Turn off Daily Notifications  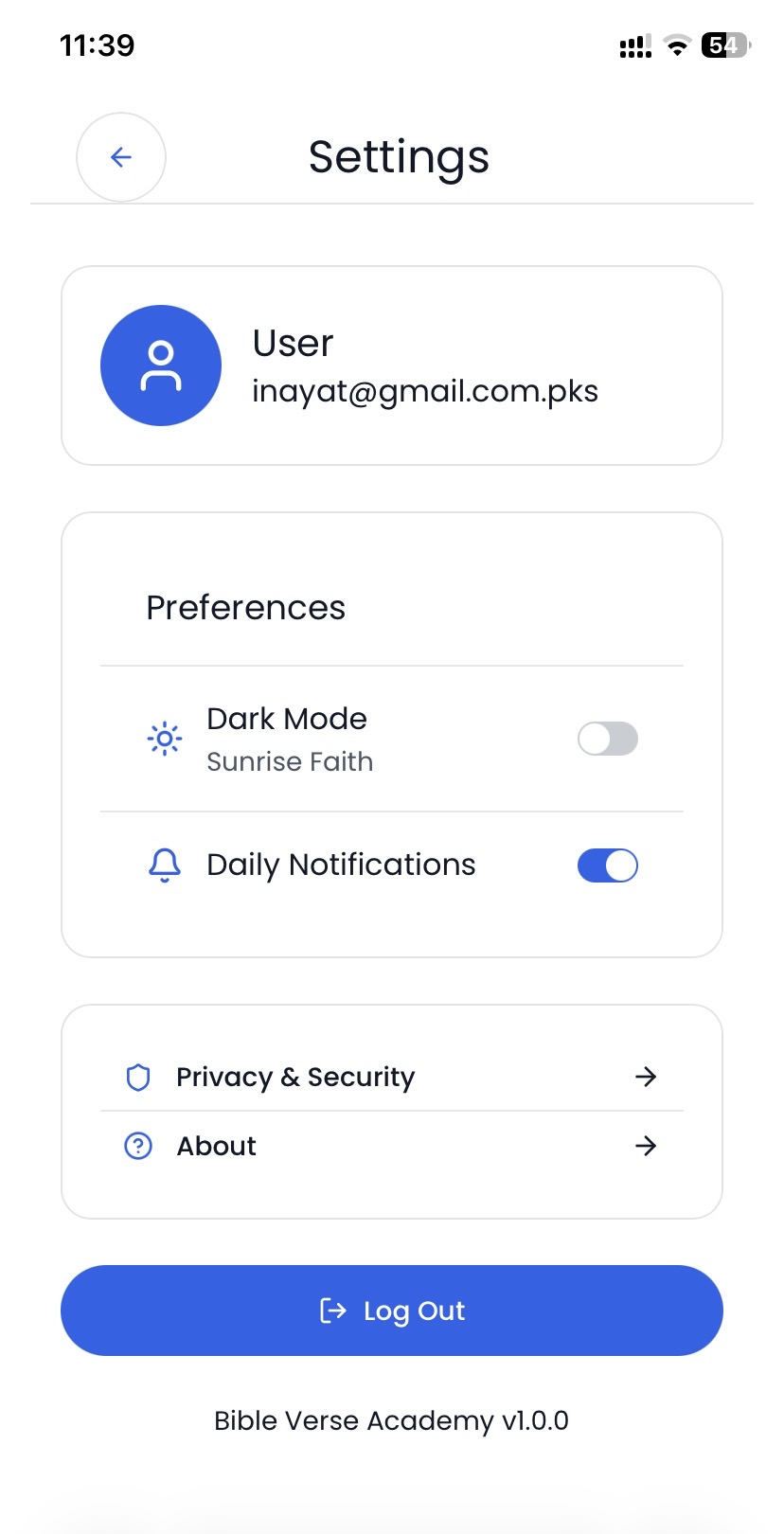coord(608,865)
